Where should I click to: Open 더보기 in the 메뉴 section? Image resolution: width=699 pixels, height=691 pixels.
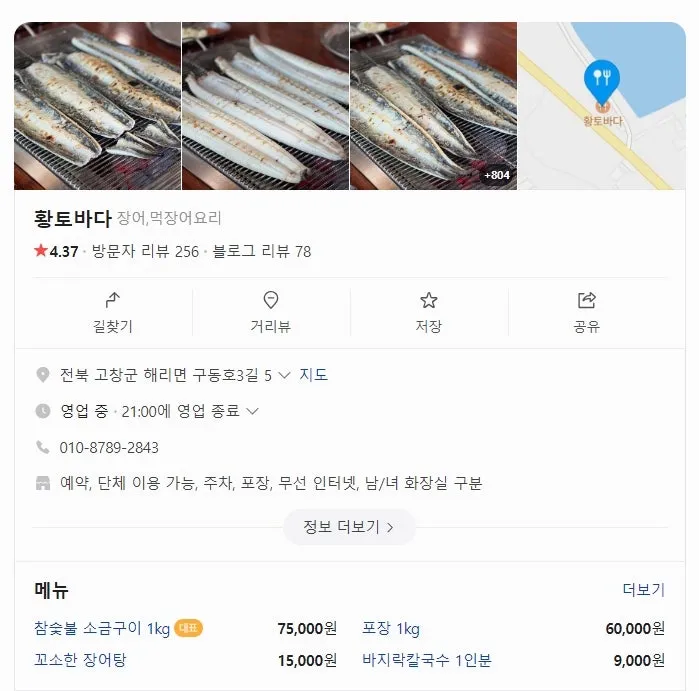coord(643,590)
